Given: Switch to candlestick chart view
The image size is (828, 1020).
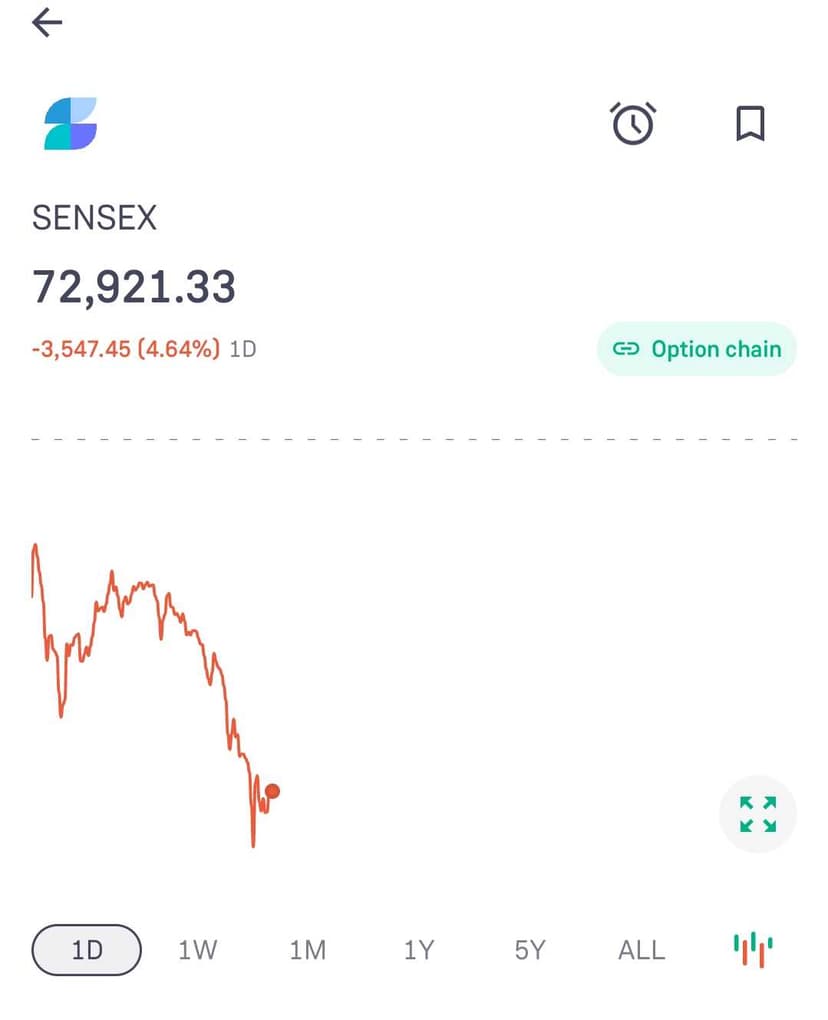Looking at the screenshot, I should click(753, 948).
